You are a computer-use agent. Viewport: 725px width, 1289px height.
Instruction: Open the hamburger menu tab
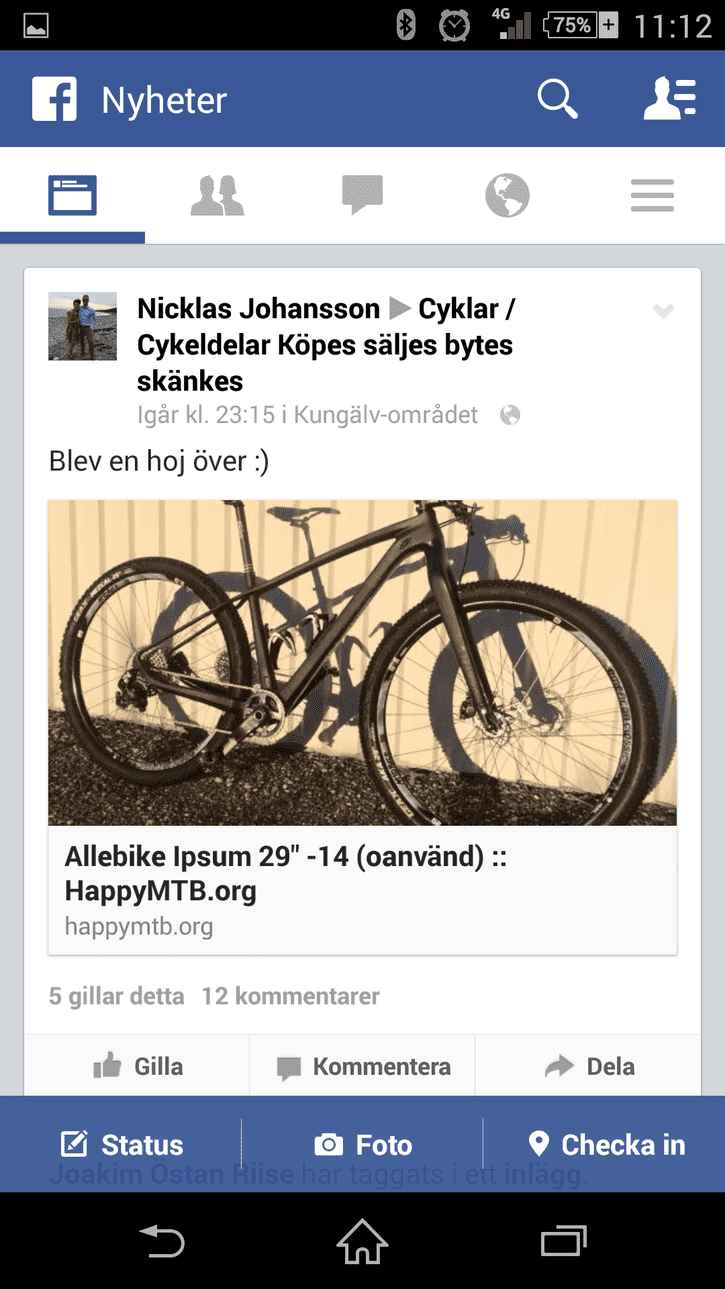(652, 194)
